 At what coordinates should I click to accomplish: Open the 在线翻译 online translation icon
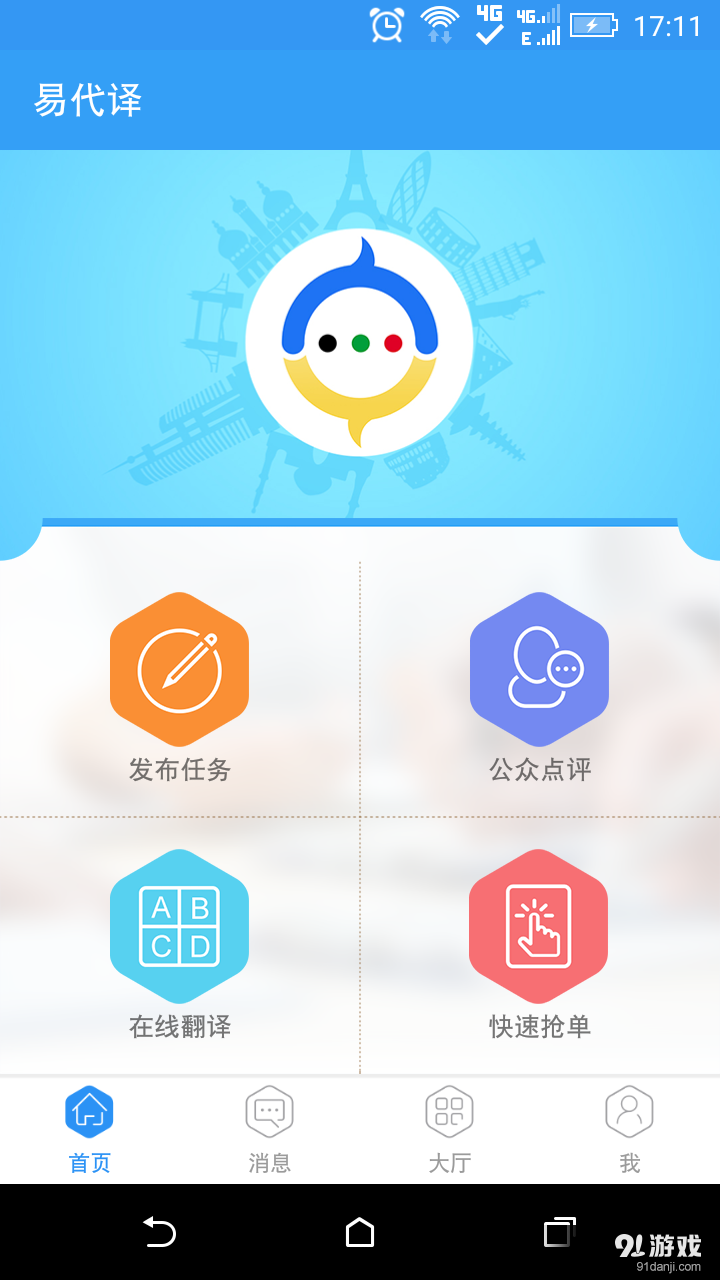point(180,927)
